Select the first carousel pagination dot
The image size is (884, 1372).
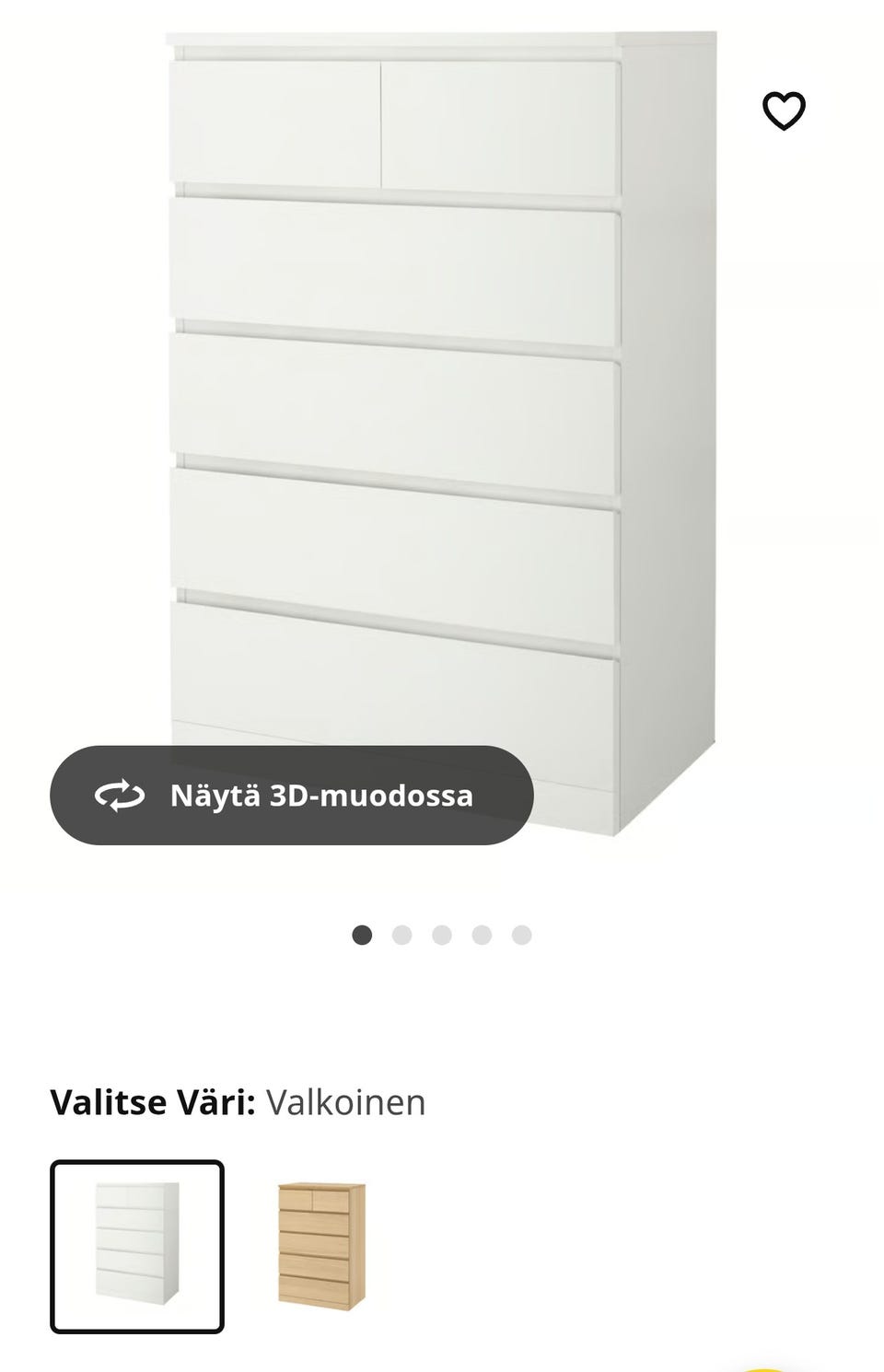tap(362, 934)
